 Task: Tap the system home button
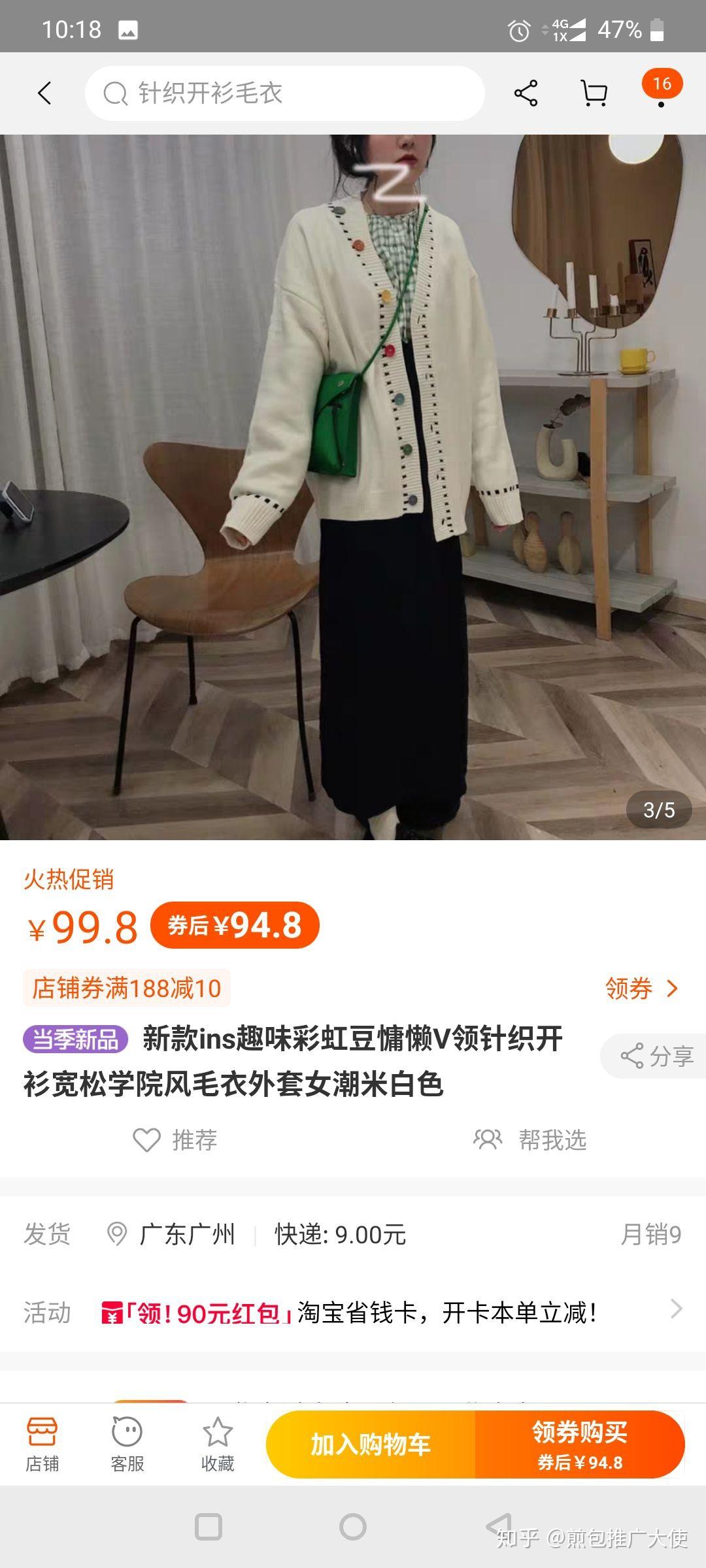pyautogui.click(x=353, y=1527)
